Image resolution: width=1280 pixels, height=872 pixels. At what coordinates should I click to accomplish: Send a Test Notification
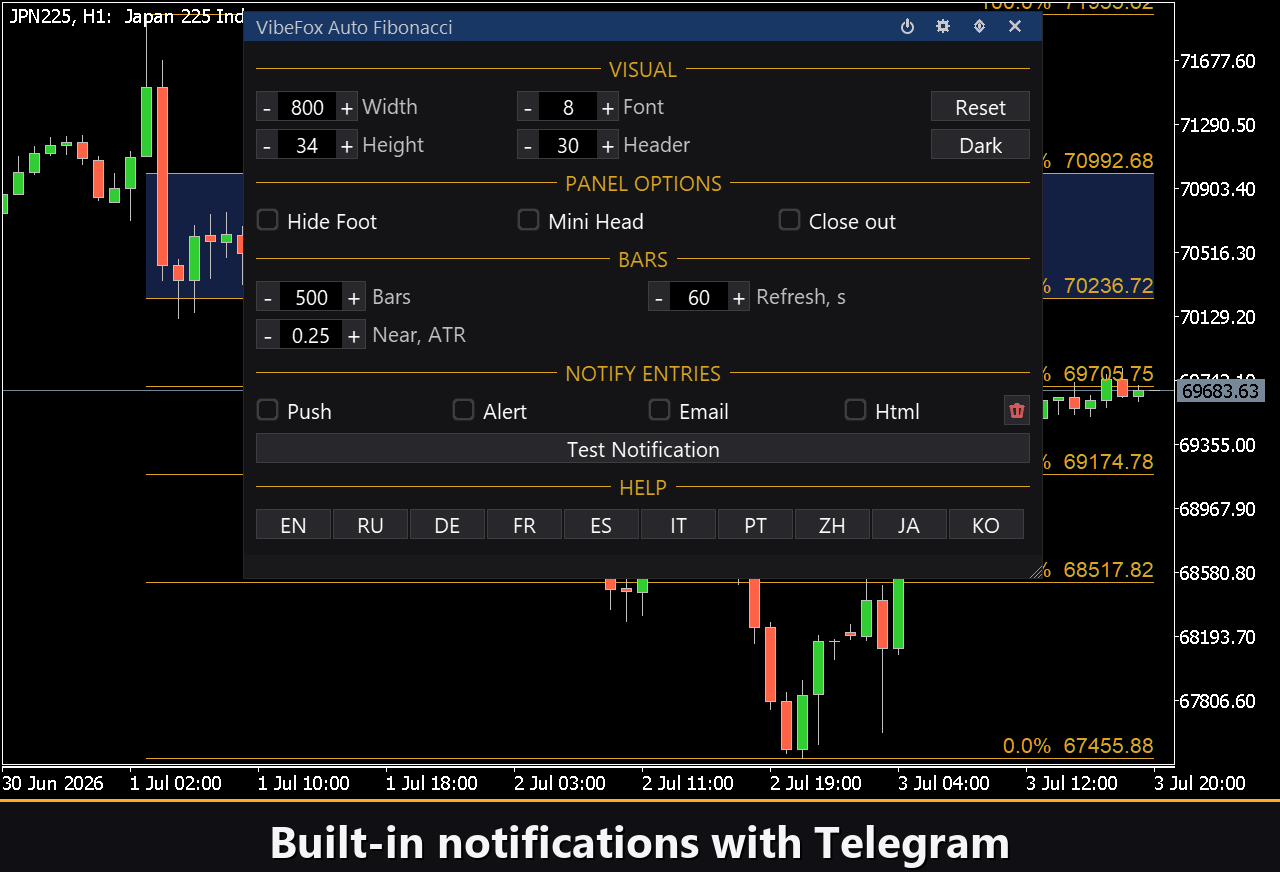point(643,449)
